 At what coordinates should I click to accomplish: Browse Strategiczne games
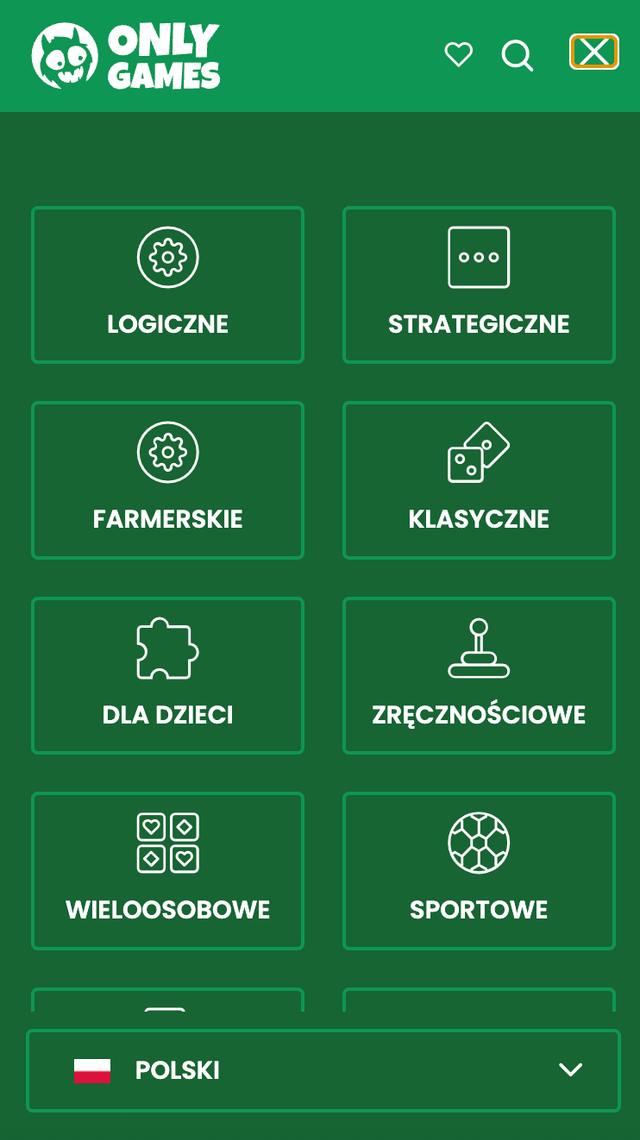point(479,285)
